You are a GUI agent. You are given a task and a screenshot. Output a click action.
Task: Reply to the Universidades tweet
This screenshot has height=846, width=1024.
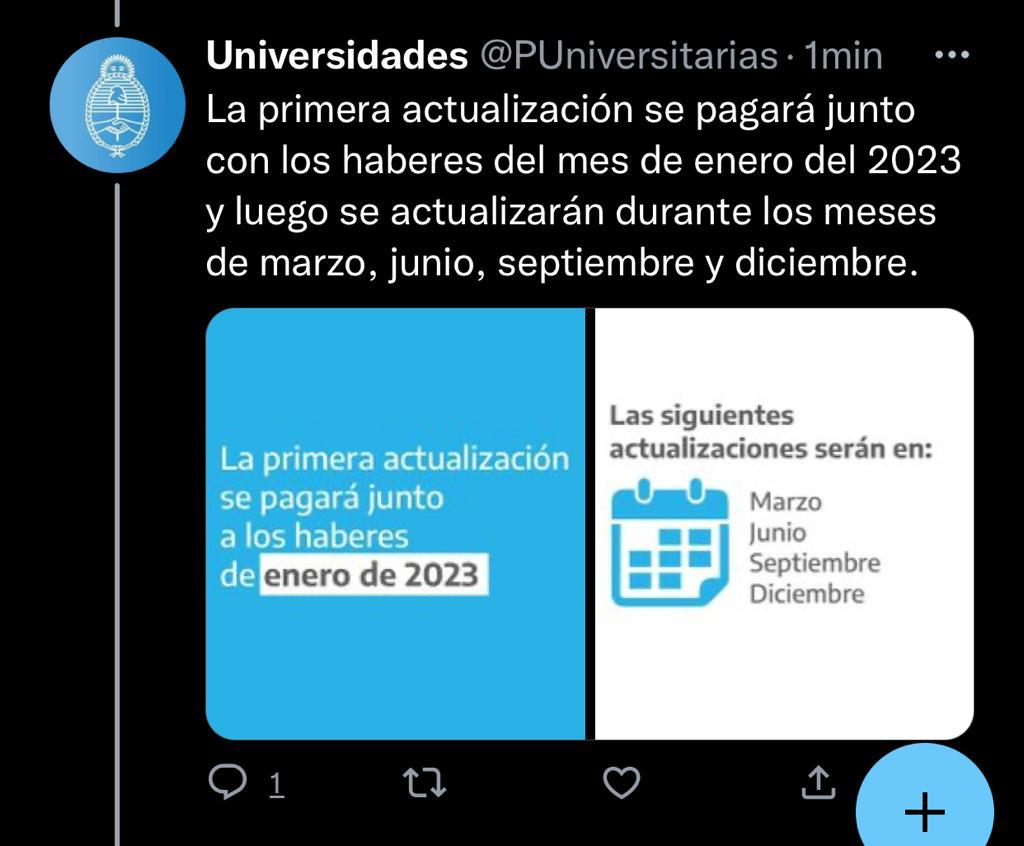tap(227, 783)
